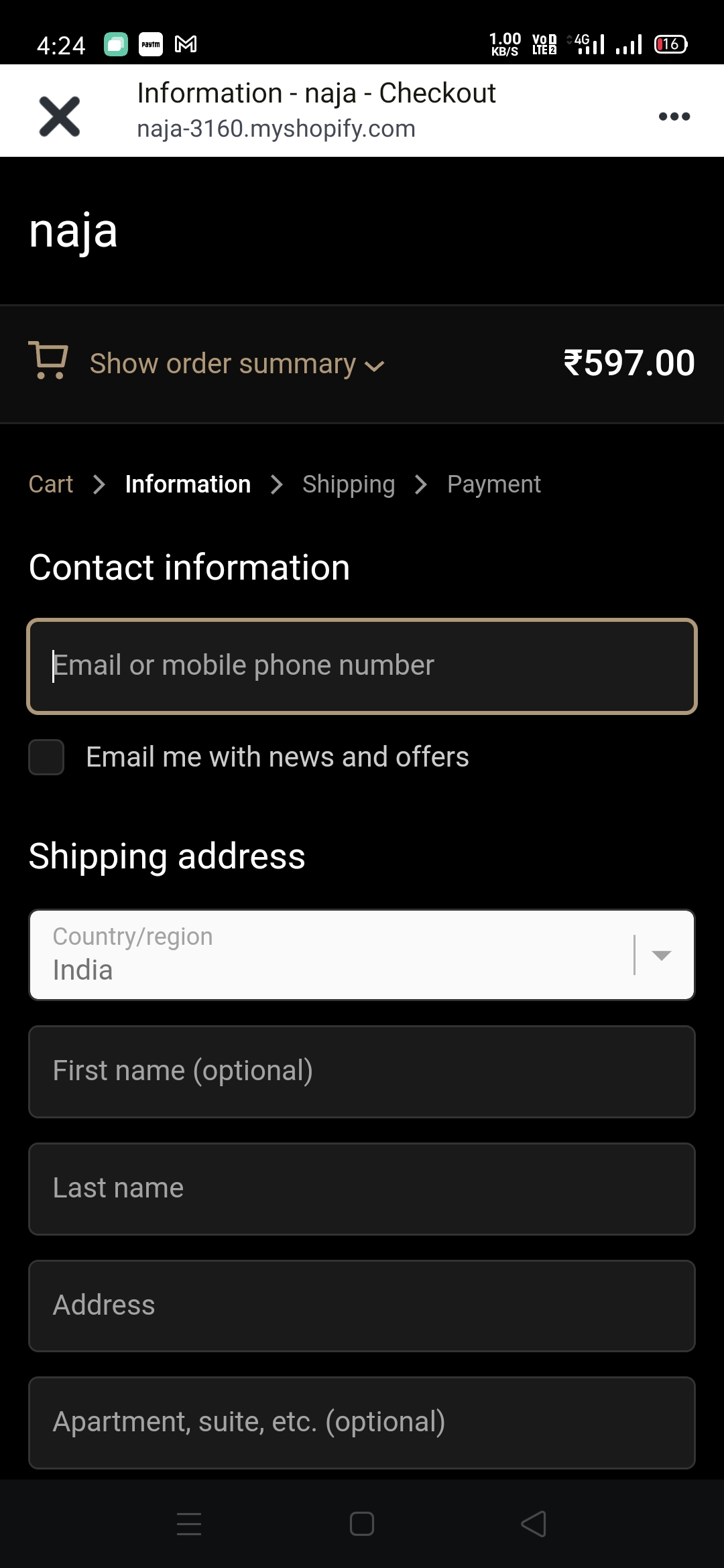The height and width of the screenshot is (1568, 724).
Task: Open the three-dot overflow menu
Action: pos(674,116)
